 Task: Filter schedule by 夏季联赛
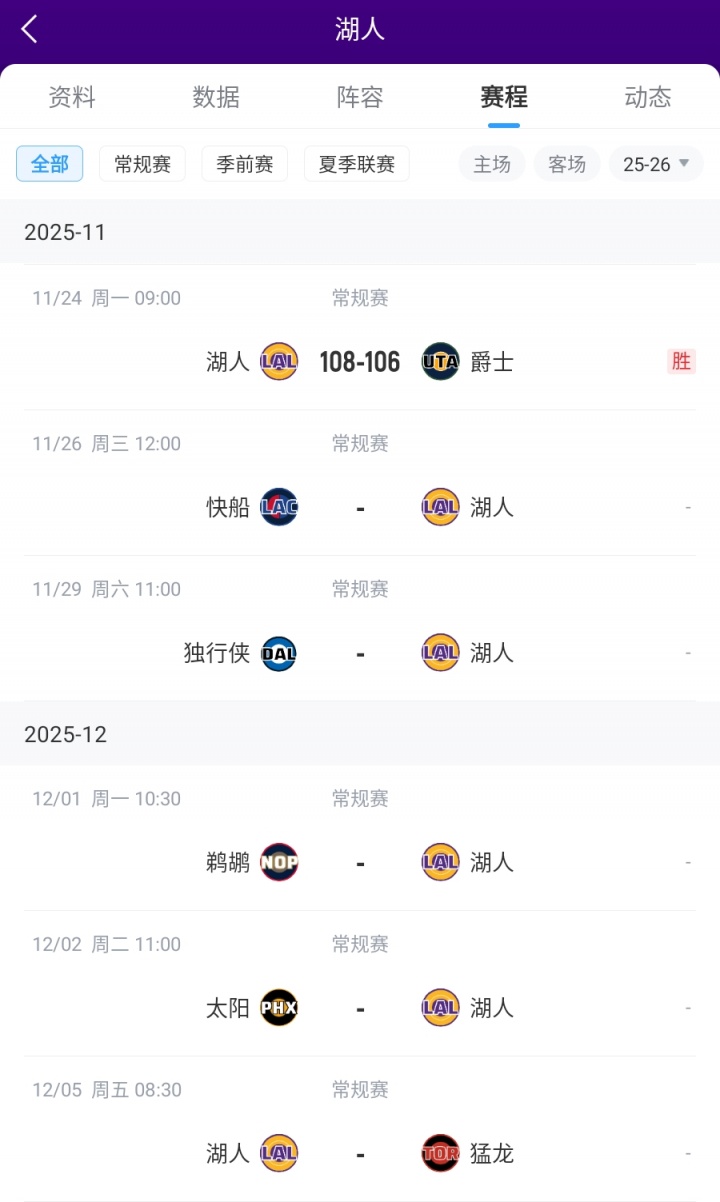pyautogui.click(x=357, y=164)
